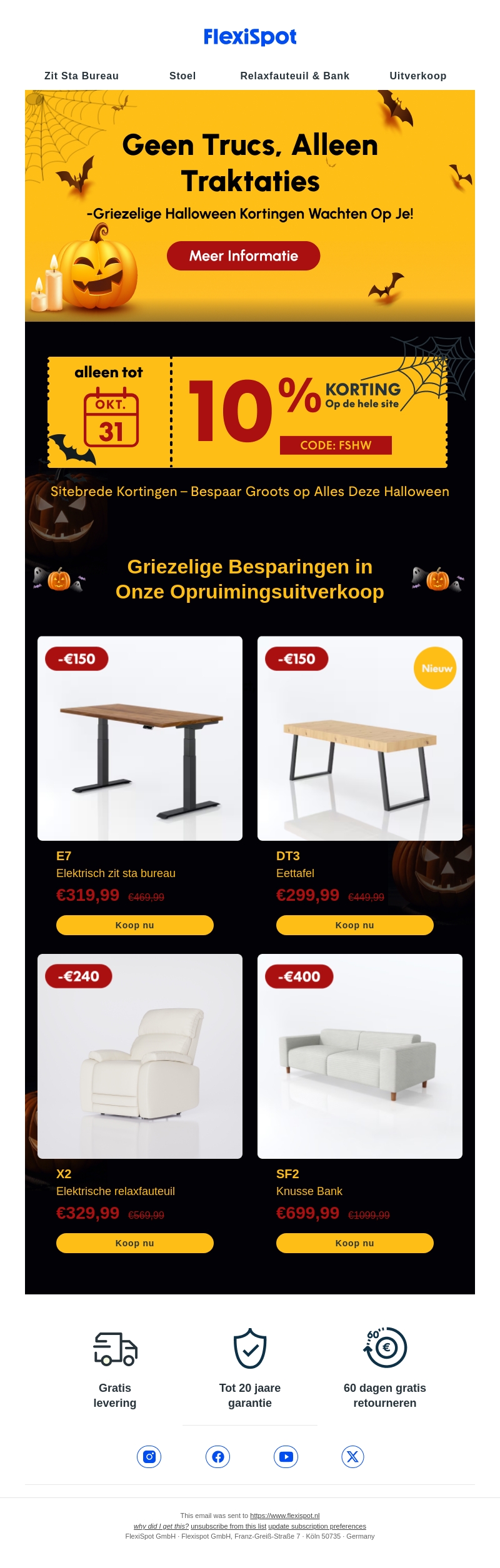The image size is (500, 1568).
Task: Buy the E7 desk with Koop nu
Action: coord(134,925)
